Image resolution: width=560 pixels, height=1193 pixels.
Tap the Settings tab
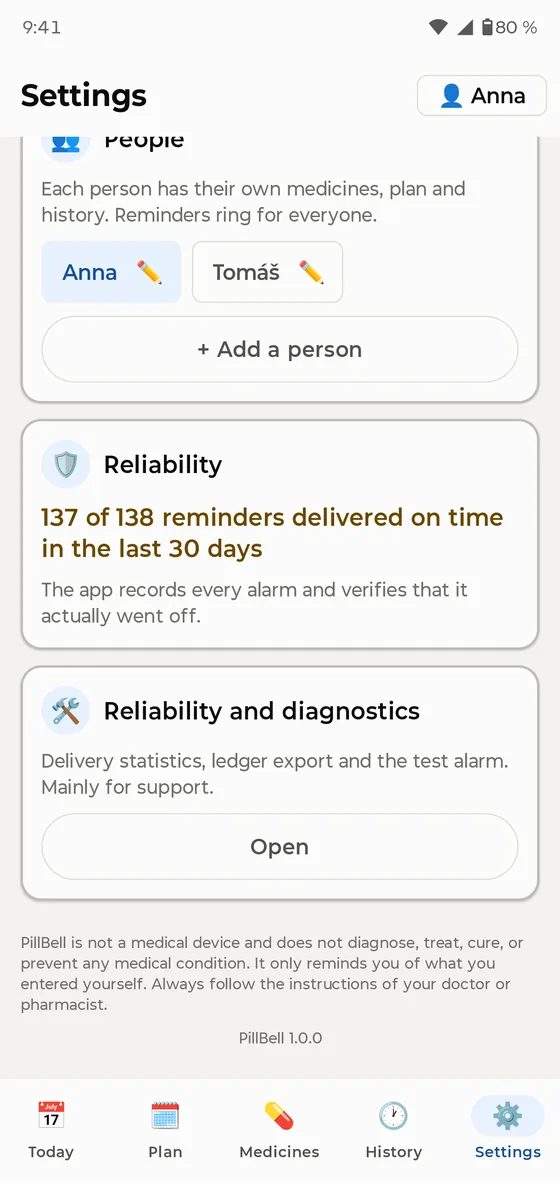(508, 1130)
